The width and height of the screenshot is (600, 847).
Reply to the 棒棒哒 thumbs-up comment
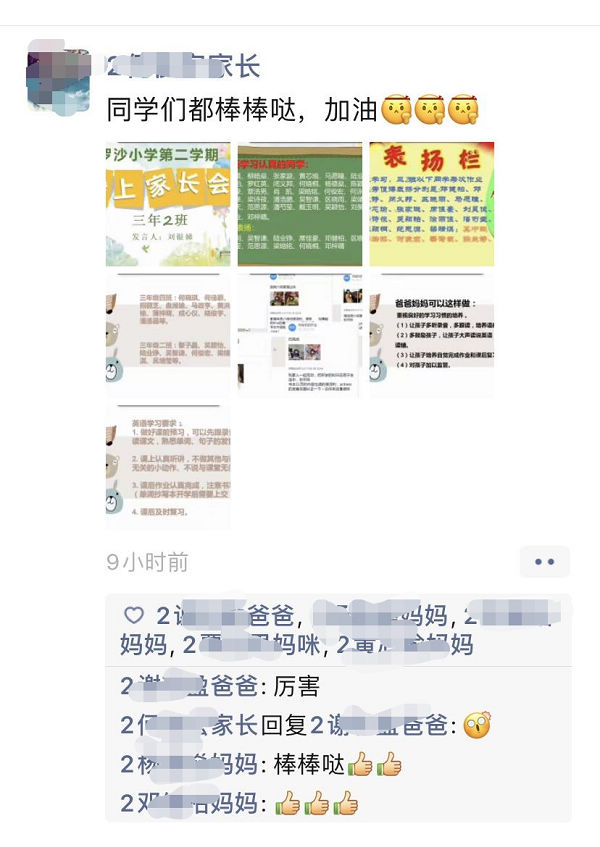300,765
